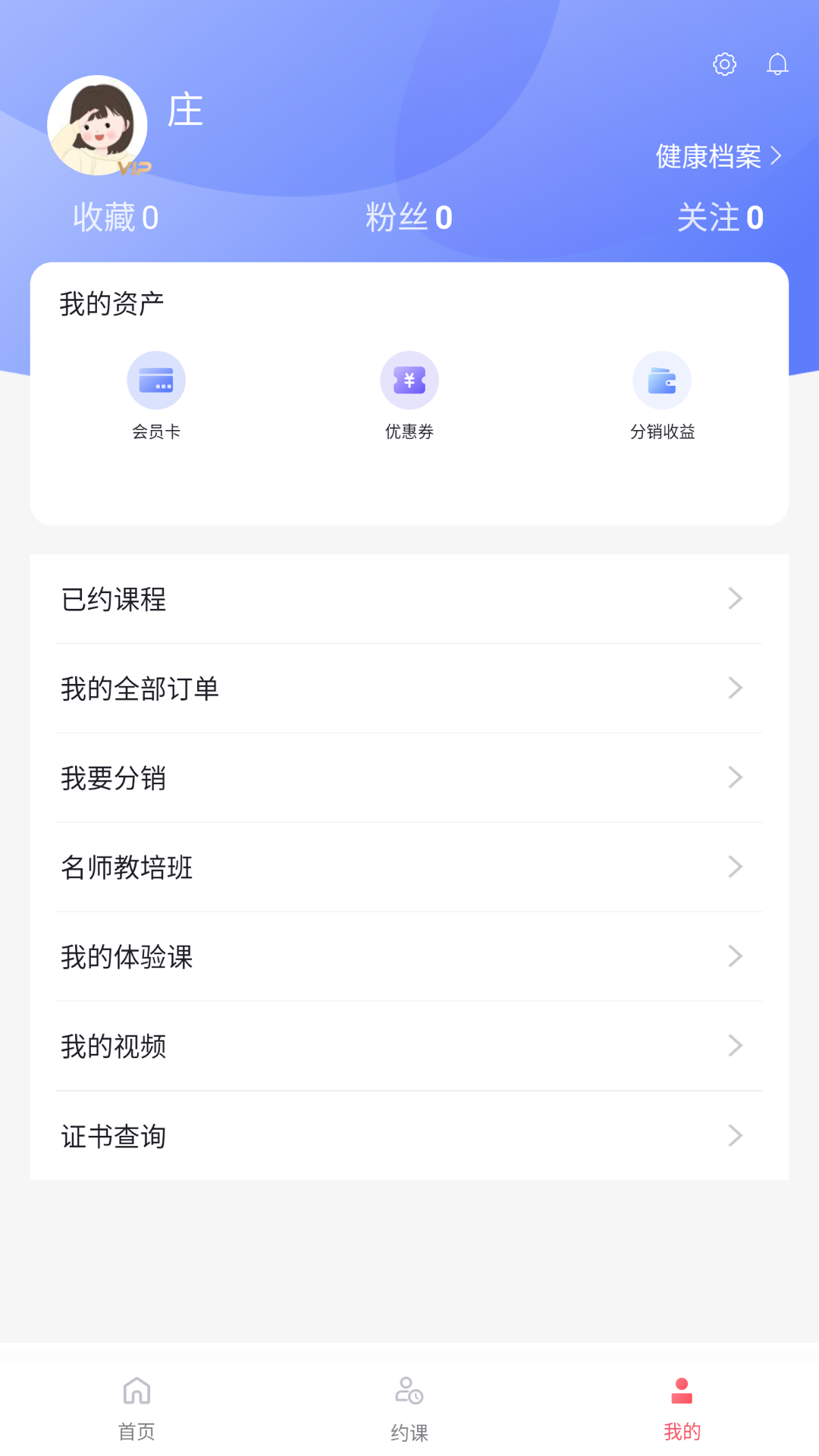Switch to the 约课 booking tab
The image size is (819, 1456).
click(x=409, y=1407)
